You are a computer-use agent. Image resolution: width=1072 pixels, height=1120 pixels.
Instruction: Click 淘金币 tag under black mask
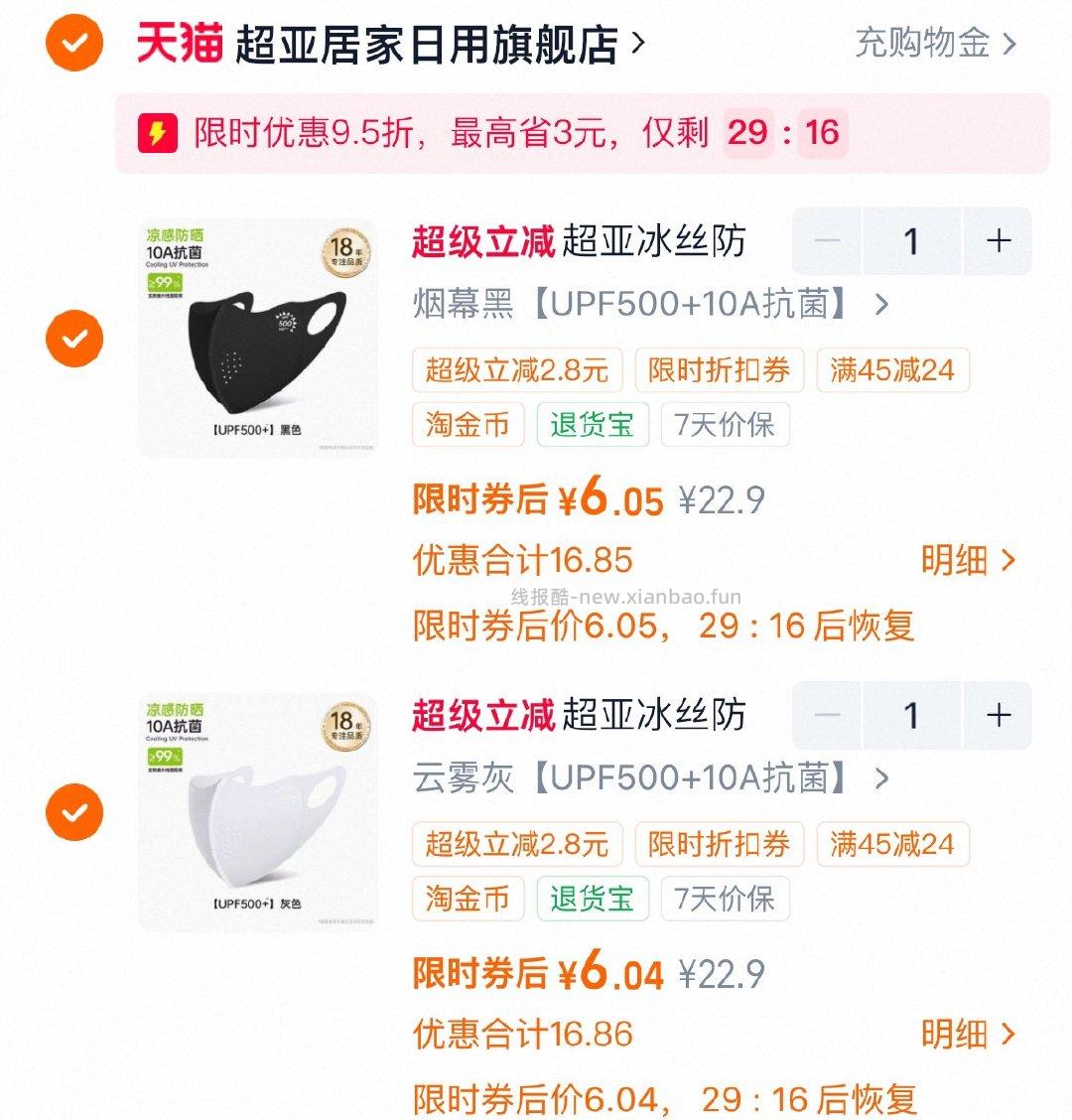[468, 425]
